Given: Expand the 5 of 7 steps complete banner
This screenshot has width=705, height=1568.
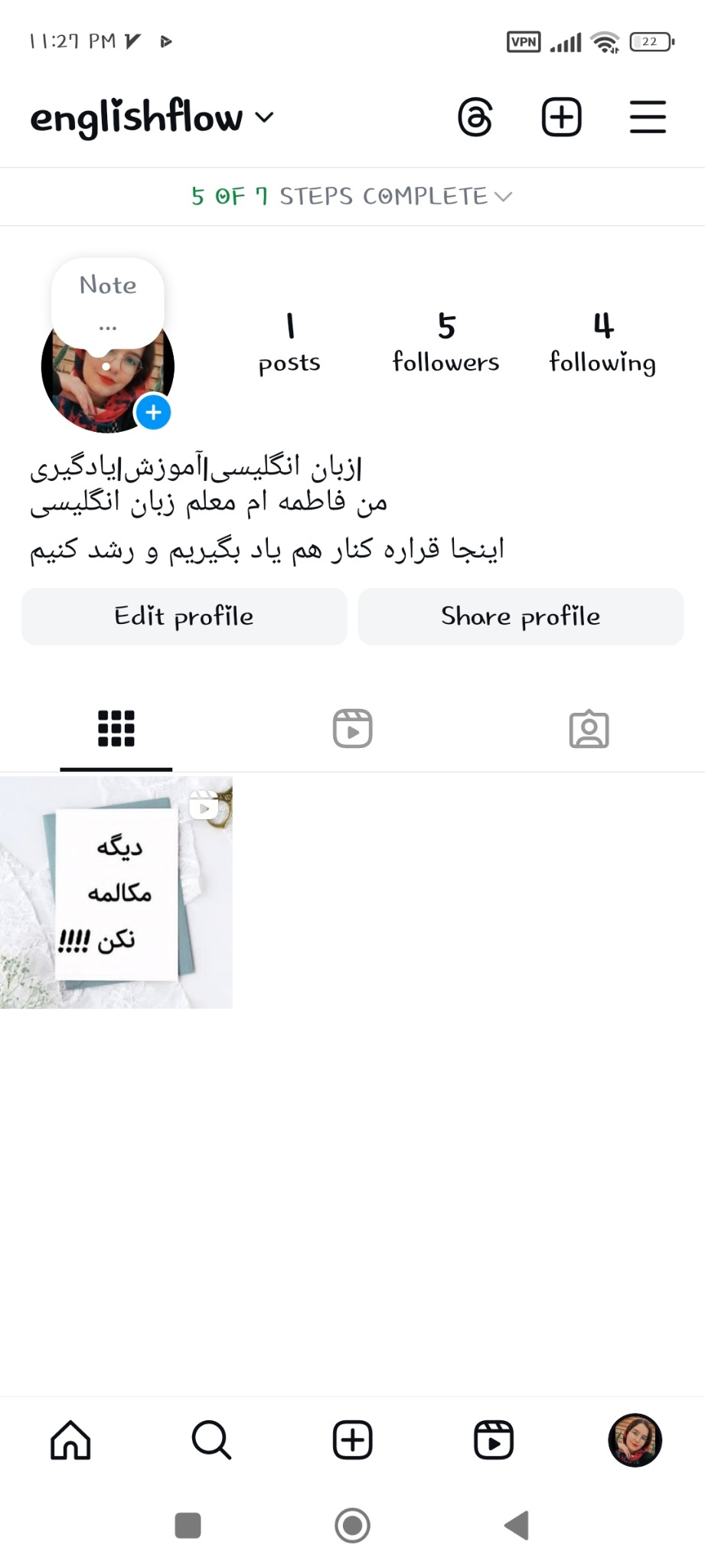Looking at the screenshot, I should [352, 197].
